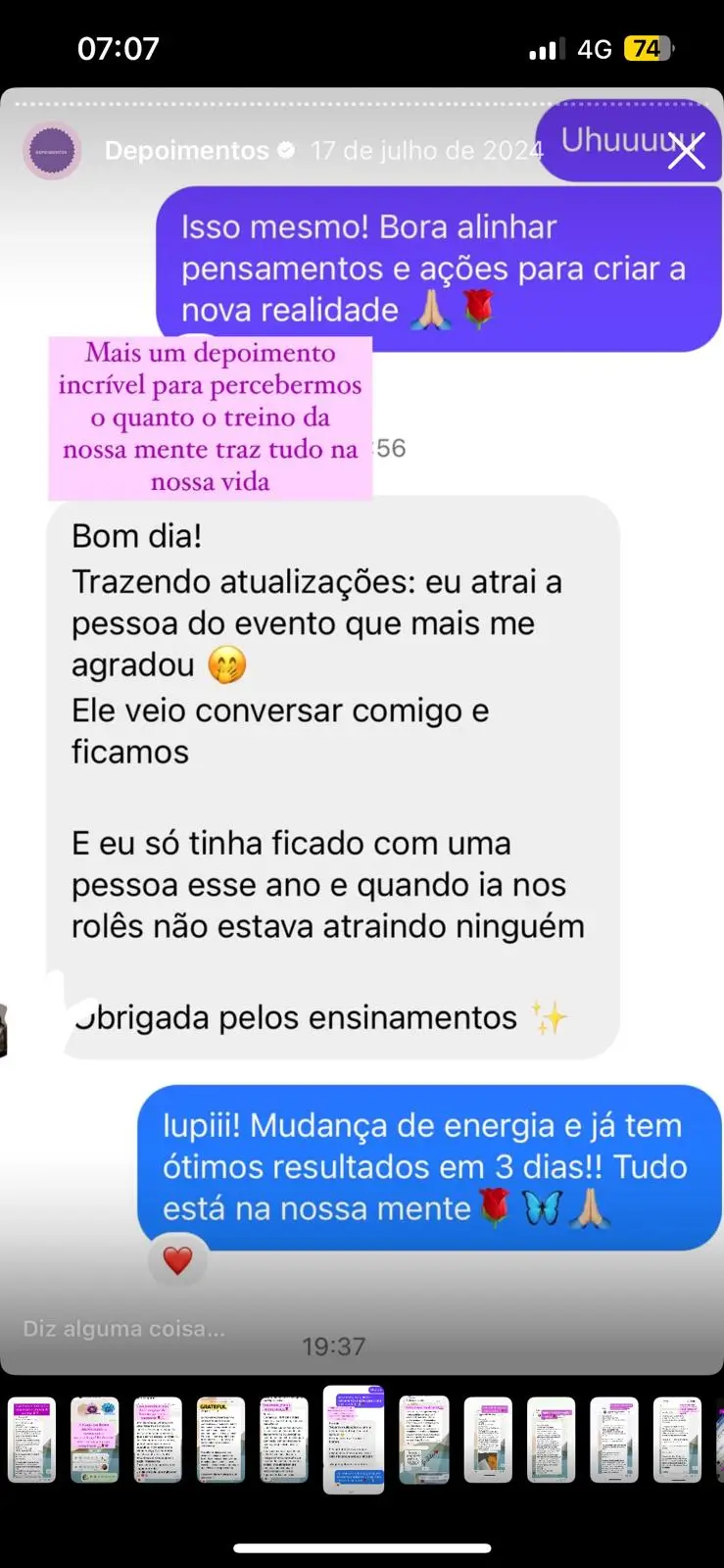724x1568 pixels.
Task: Jump to the last thumbnail in the story strip
Action: (677, 1440)
